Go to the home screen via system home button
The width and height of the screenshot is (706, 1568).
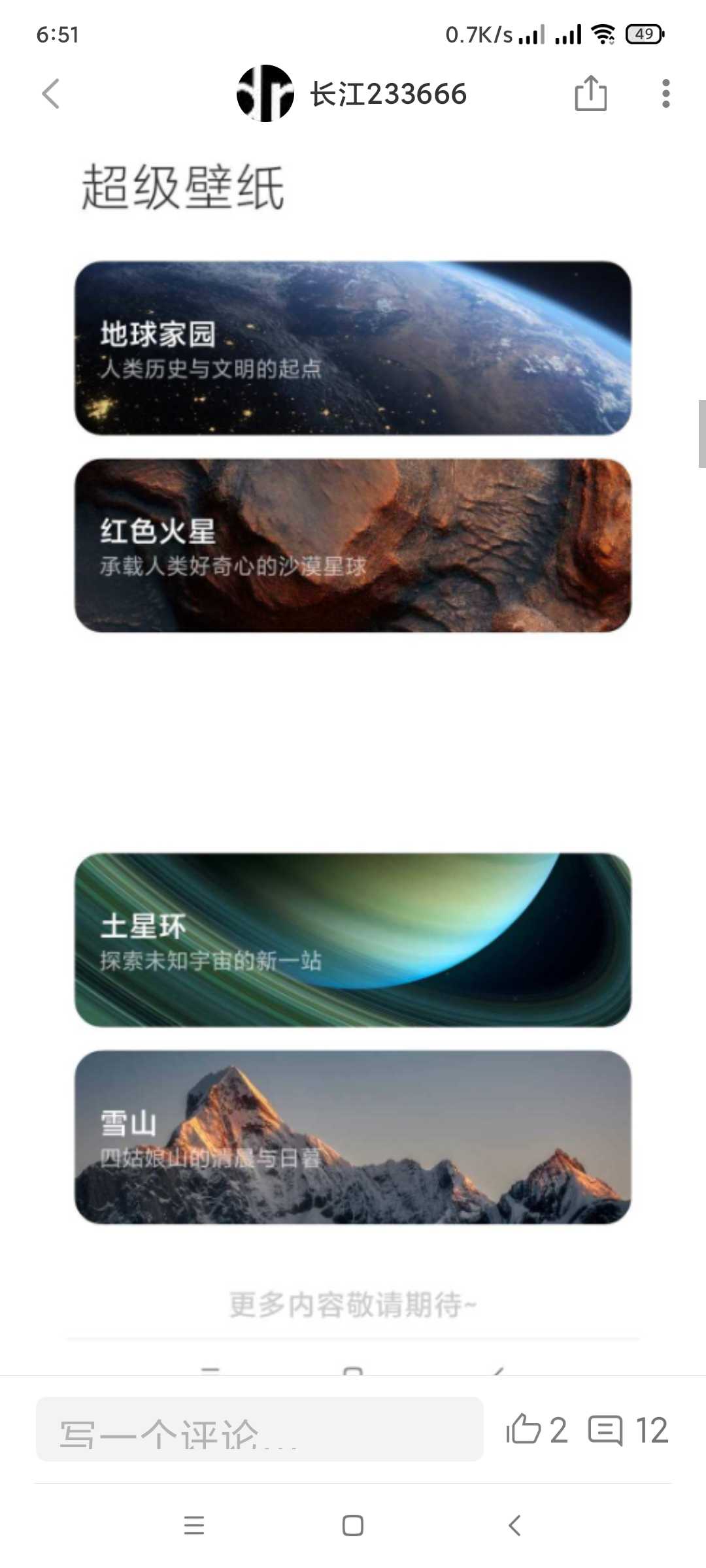tap(353, 1526)
